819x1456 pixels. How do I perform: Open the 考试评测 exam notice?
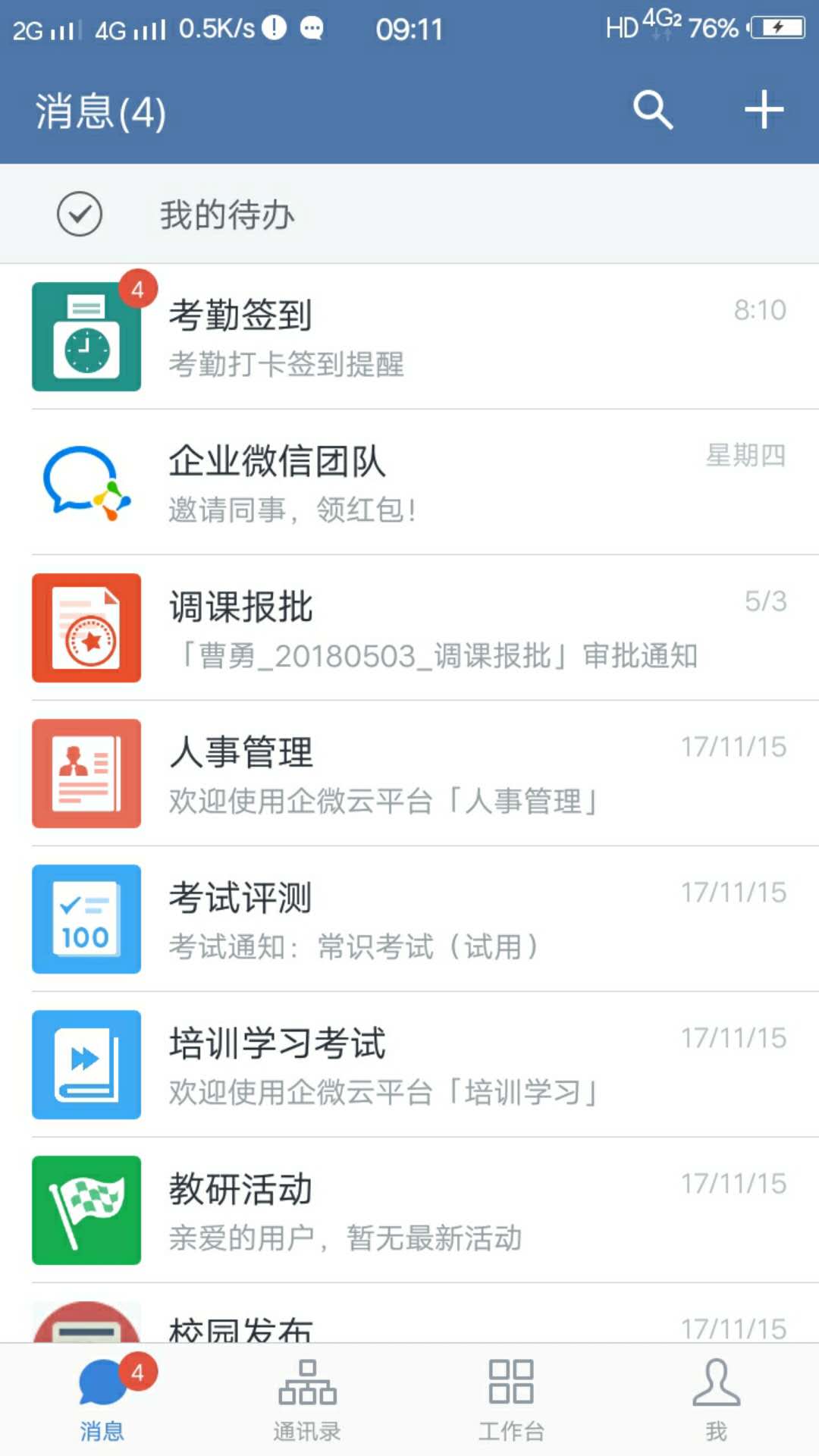click(x=409, y=919)
